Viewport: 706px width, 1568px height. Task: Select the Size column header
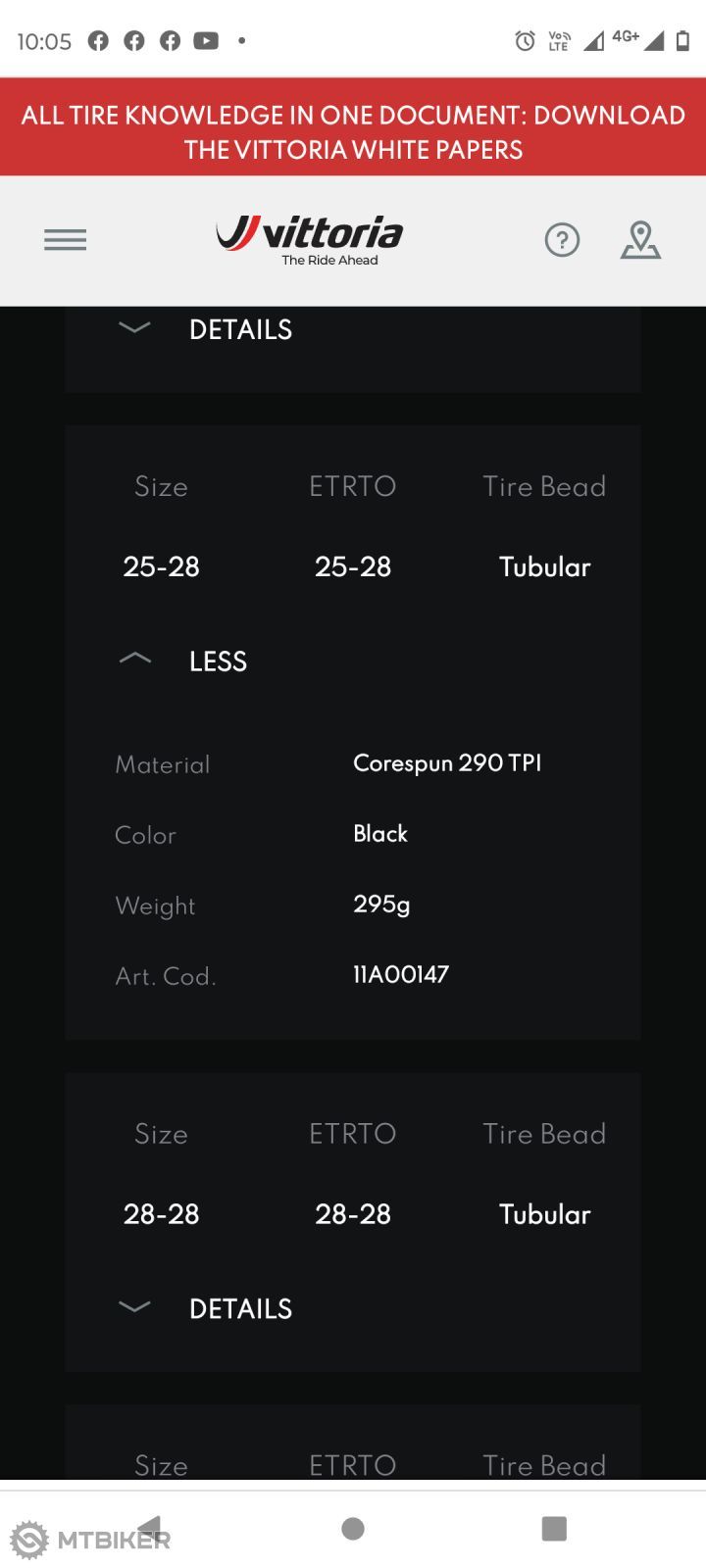[x=161, y=486]
